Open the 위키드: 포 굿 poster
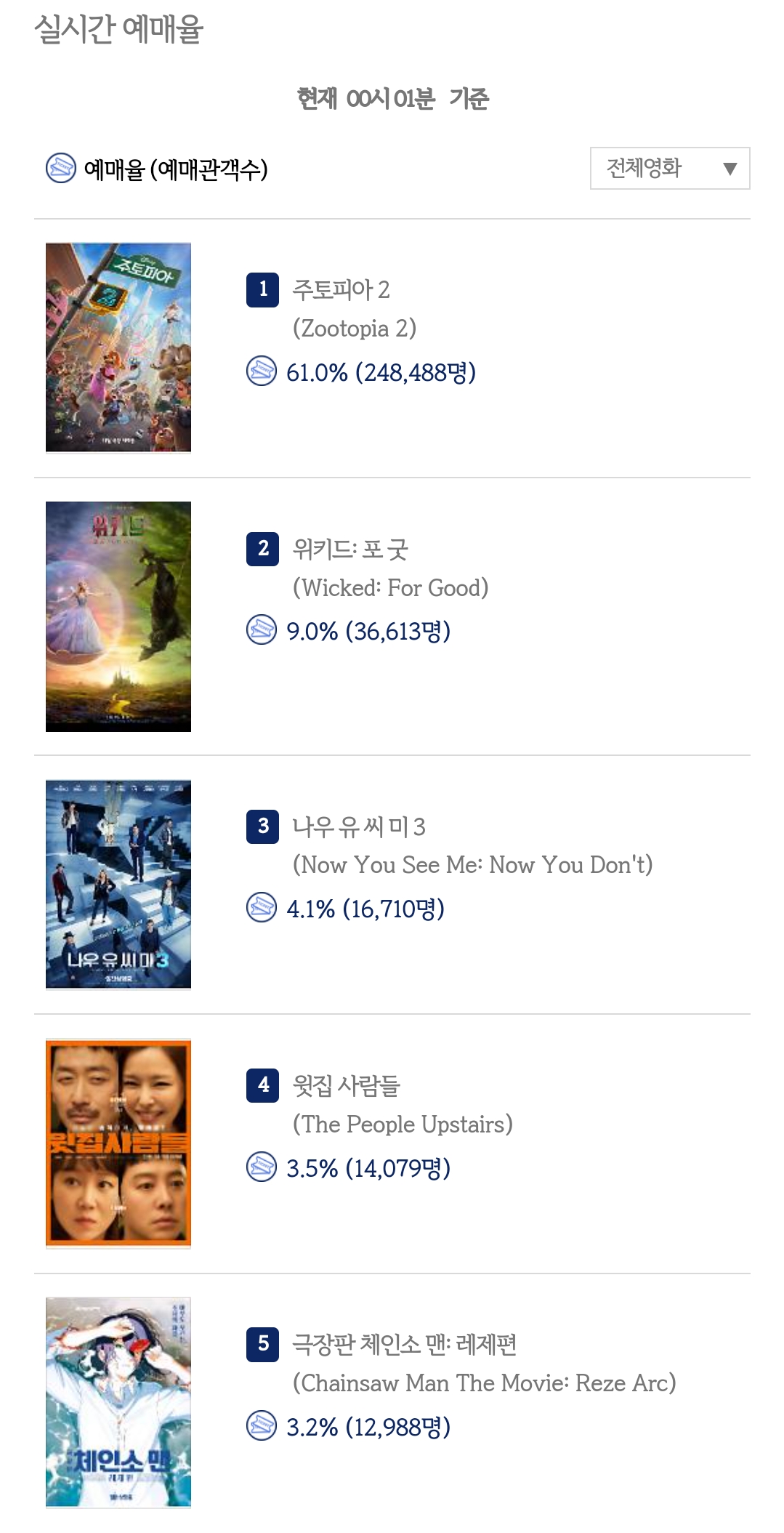The image size is (784, 1533). pyautogui.click(x=118, y=616)
